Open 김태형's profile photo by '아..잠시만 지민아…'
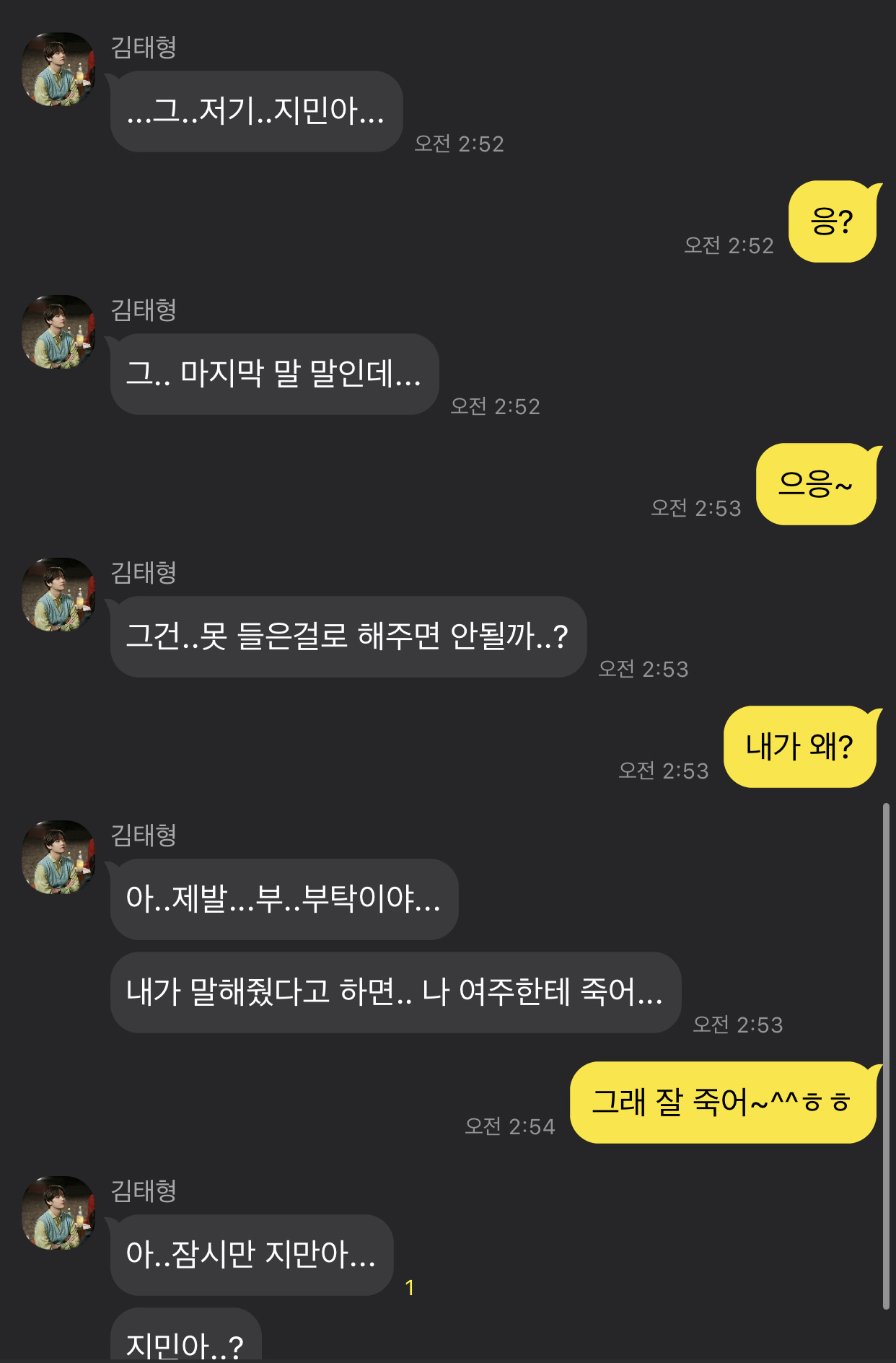This screenshot has height=1363, width=896. point(58,1213)
